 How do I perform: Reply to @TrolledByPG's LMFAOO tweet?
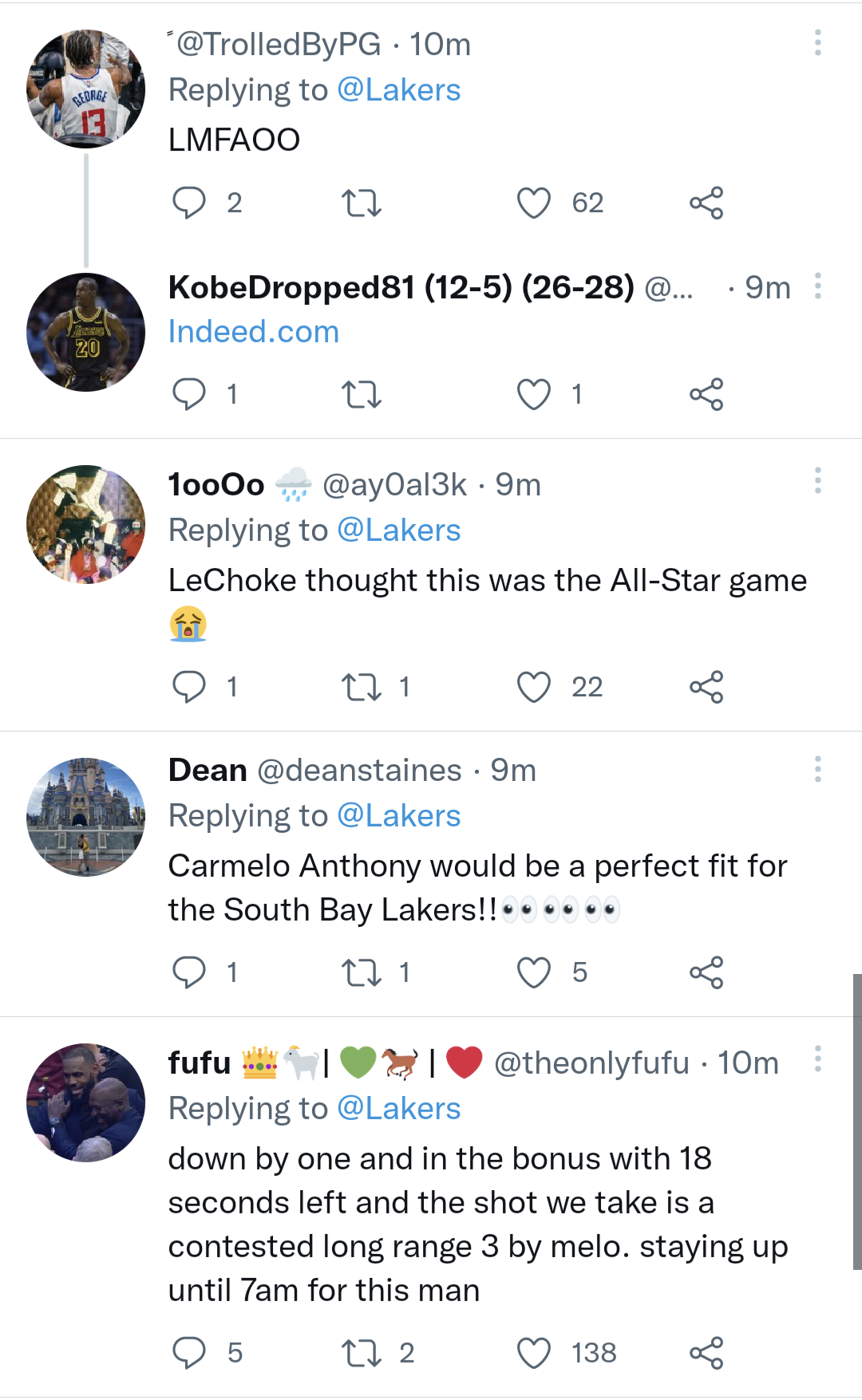190,202
